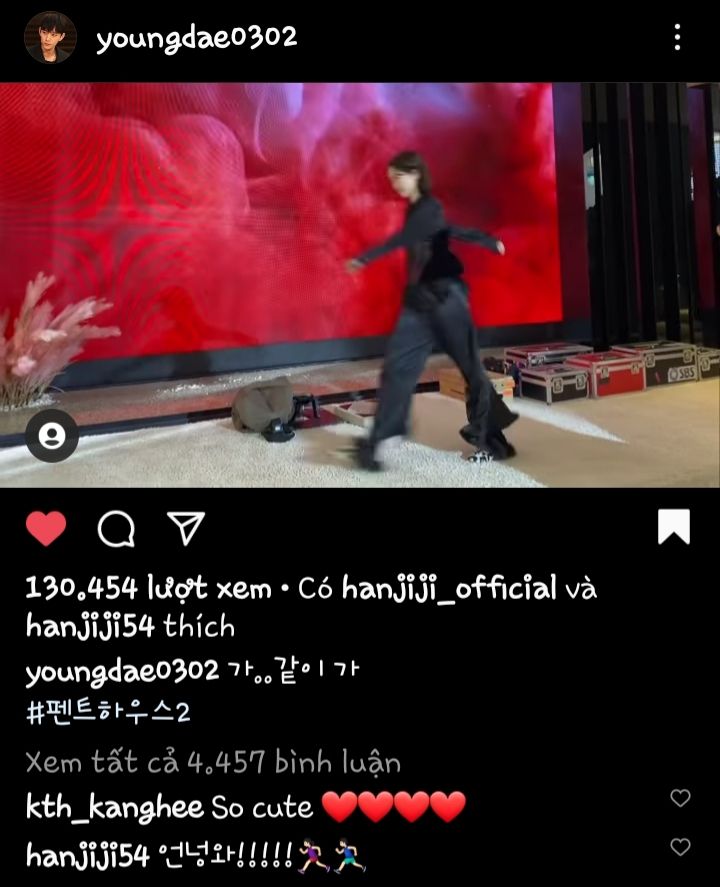Like kth_kanghee's comment

click(680, 798)
